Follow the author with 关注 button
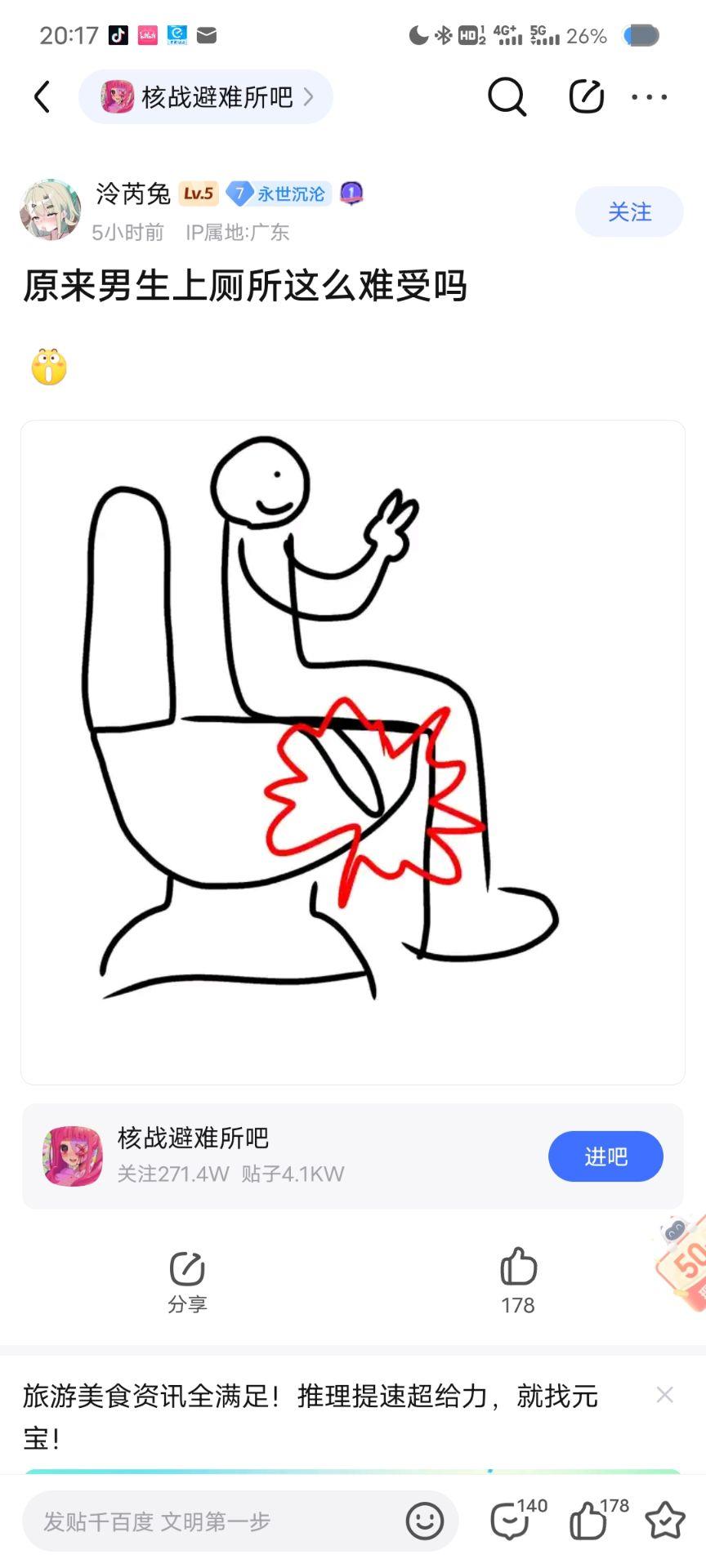This screenshot has height=1568, width=706. (x=629, y=212)
